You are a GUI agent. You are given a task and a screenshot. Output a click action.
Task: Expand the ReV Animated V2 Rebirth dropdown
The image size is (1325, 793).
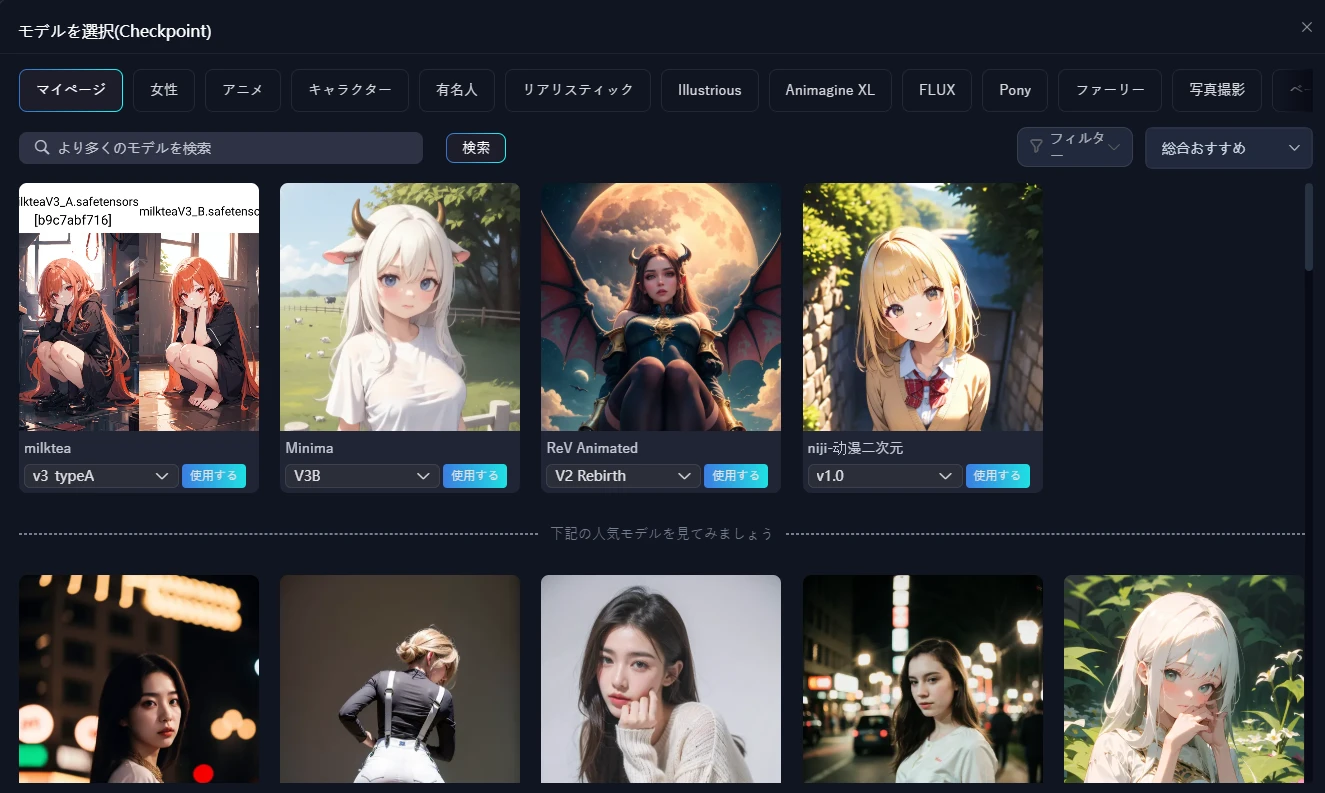(x=622, y=476)
